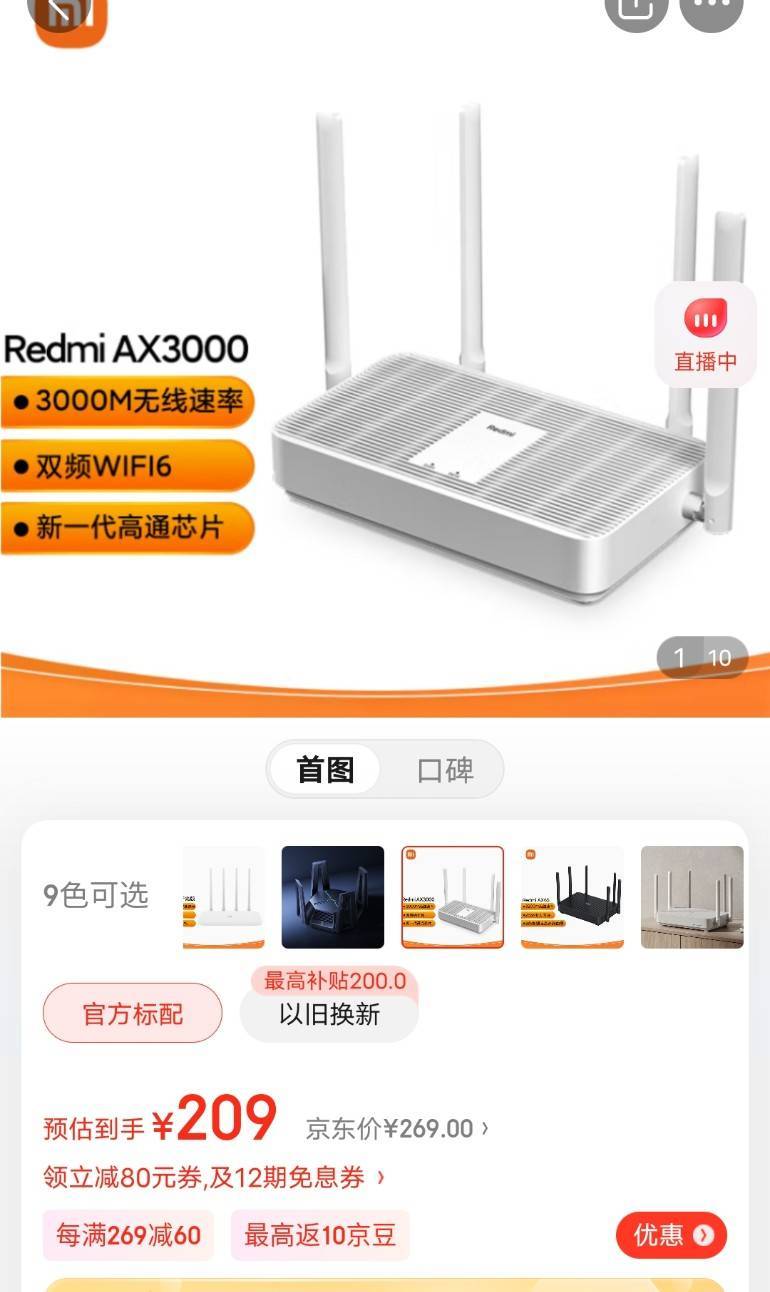Screen dimensions: 770x1292
Task: Share this product page
Action: (x=636, y=10)
